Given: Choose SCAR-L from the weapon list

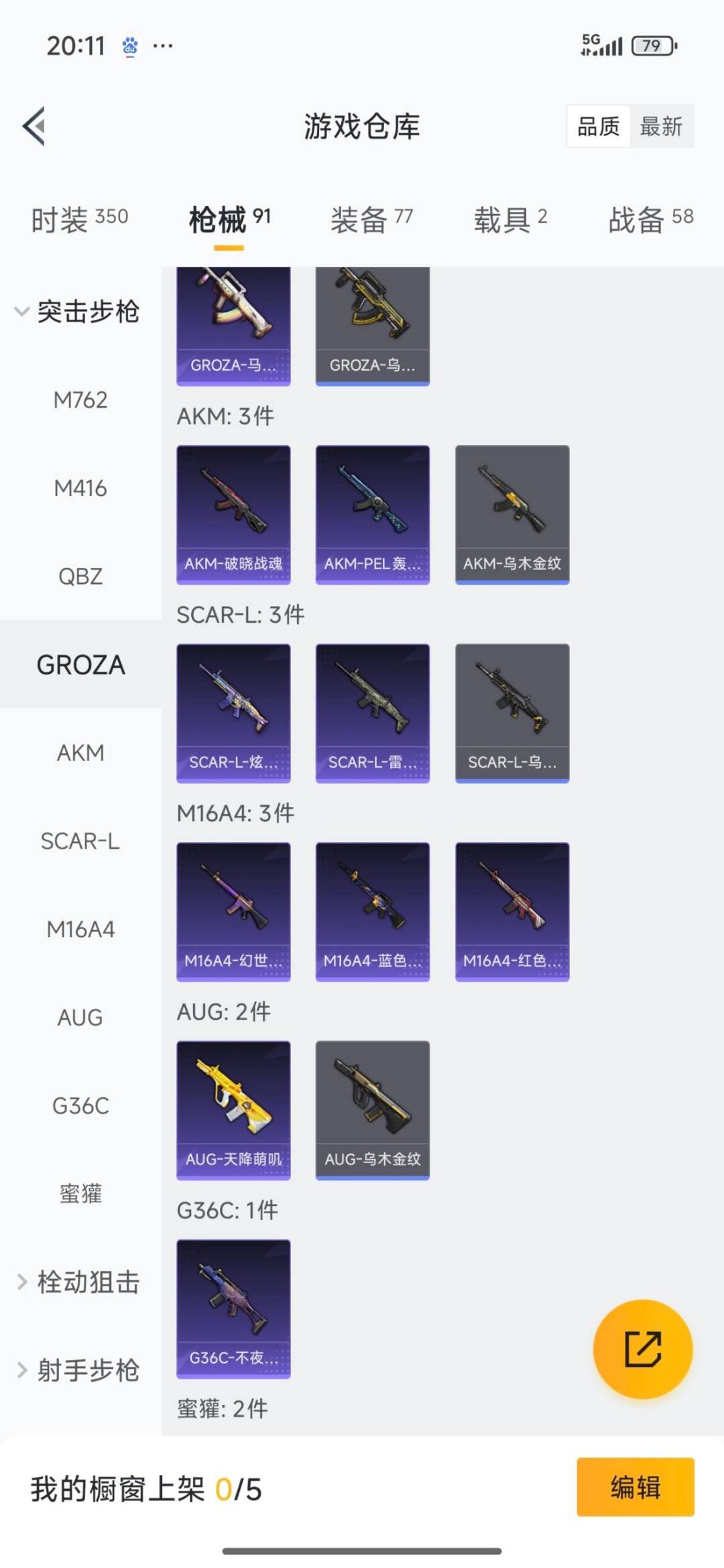Looking at the screenshot, I should point(80,841).
